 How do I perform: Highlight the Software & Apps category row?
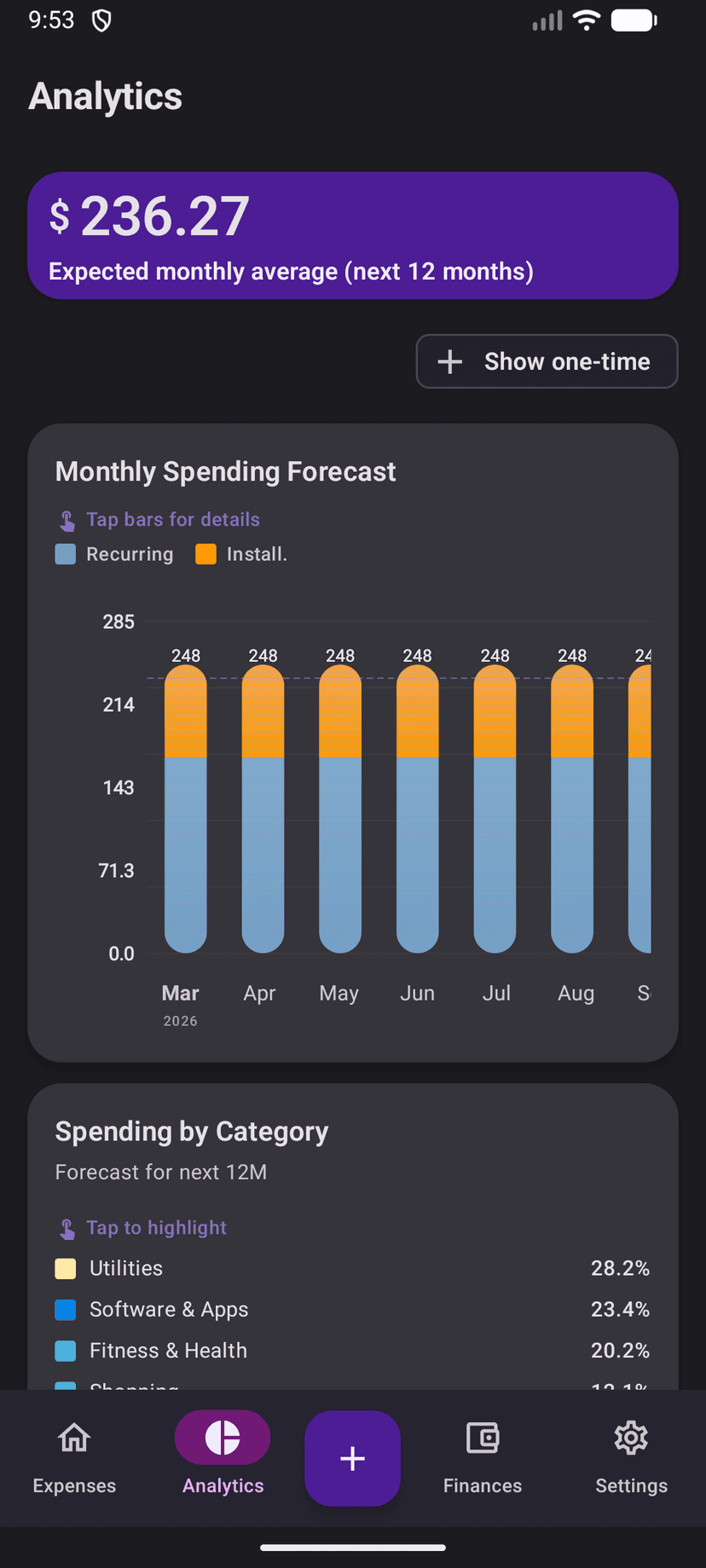[x=353, y=1310]
